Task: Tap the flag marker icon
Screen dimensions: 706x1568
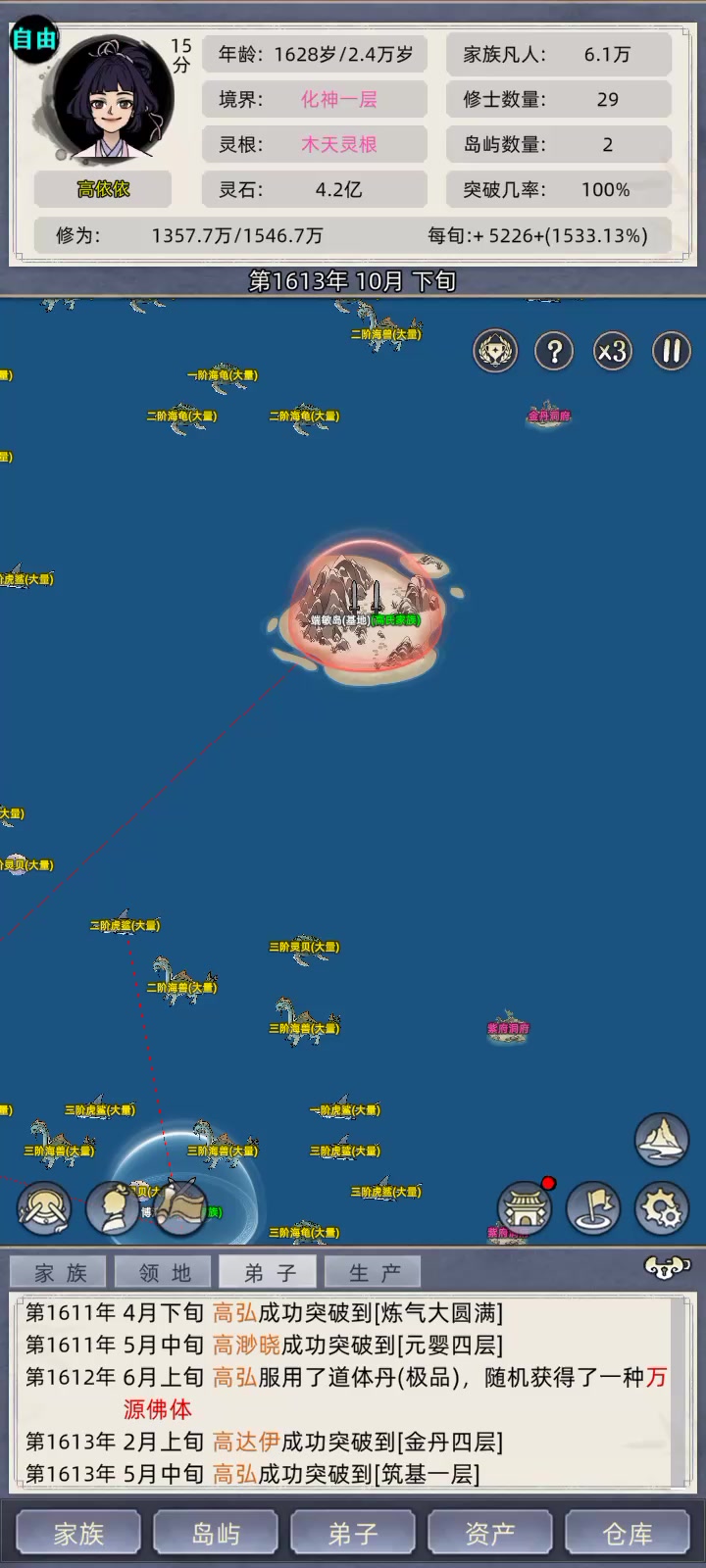Action: pos(593,1207)
